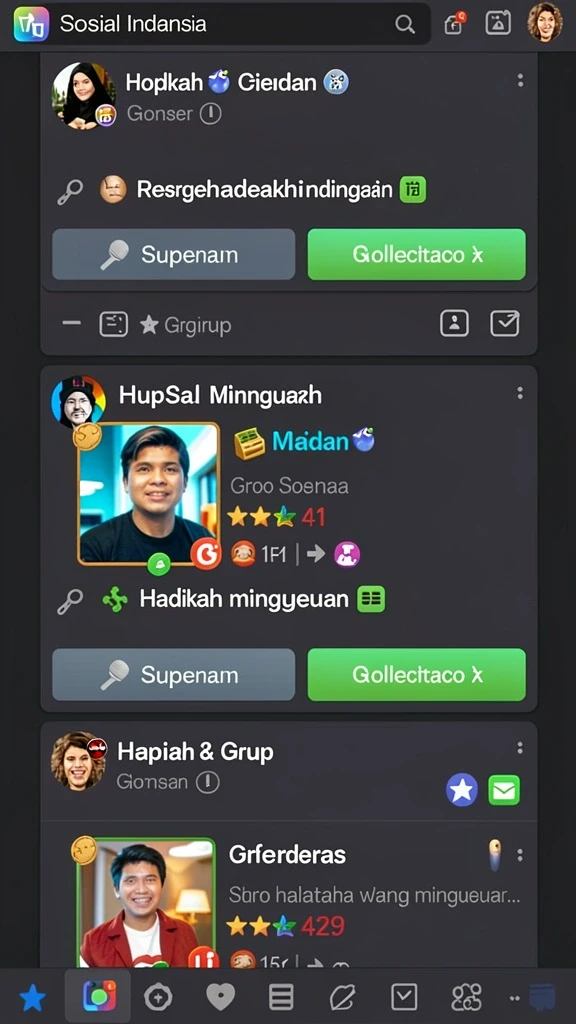Open overflow menu on Hapiah & Grup post

520,748
